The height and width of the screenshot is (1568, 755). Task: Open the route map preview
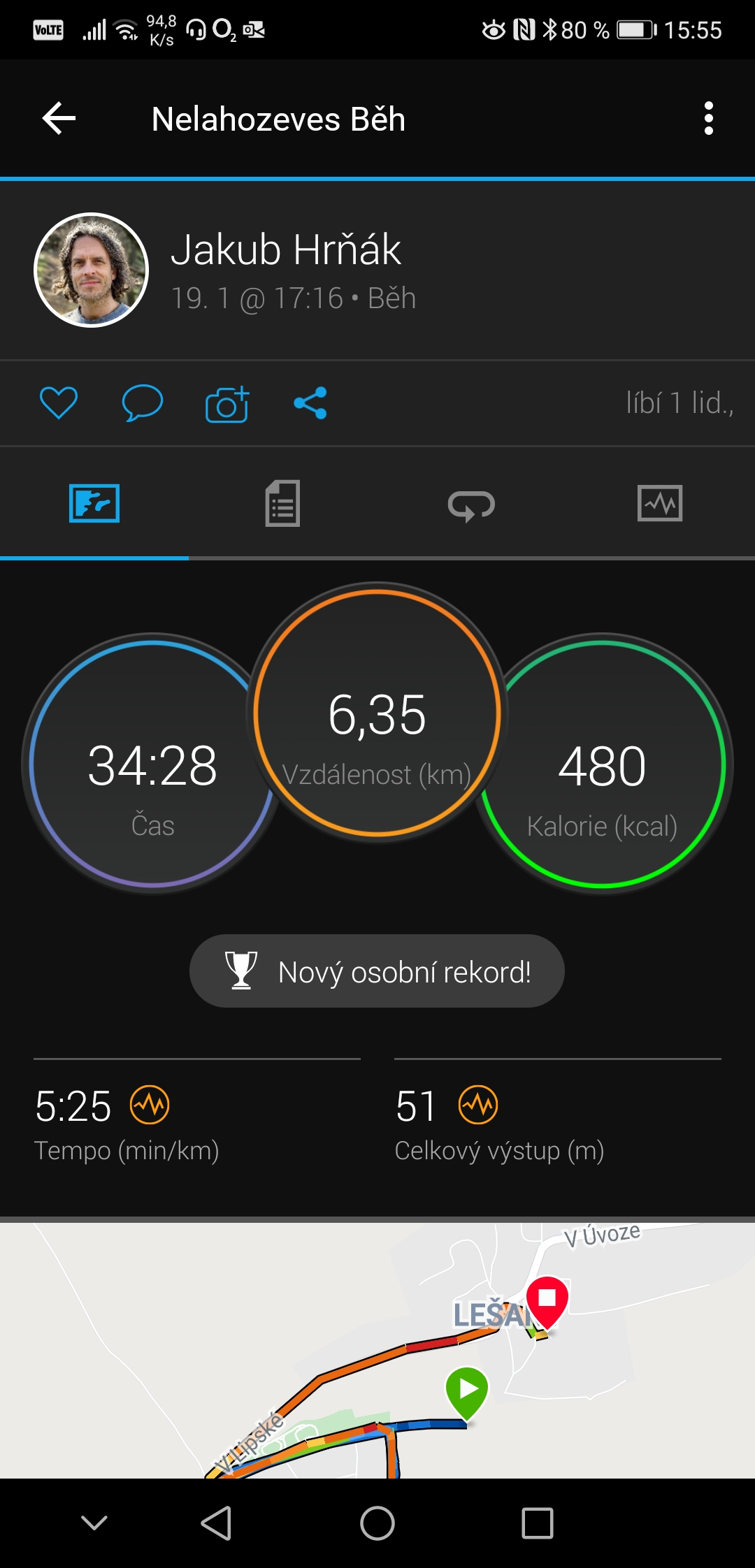(377, 1350)
